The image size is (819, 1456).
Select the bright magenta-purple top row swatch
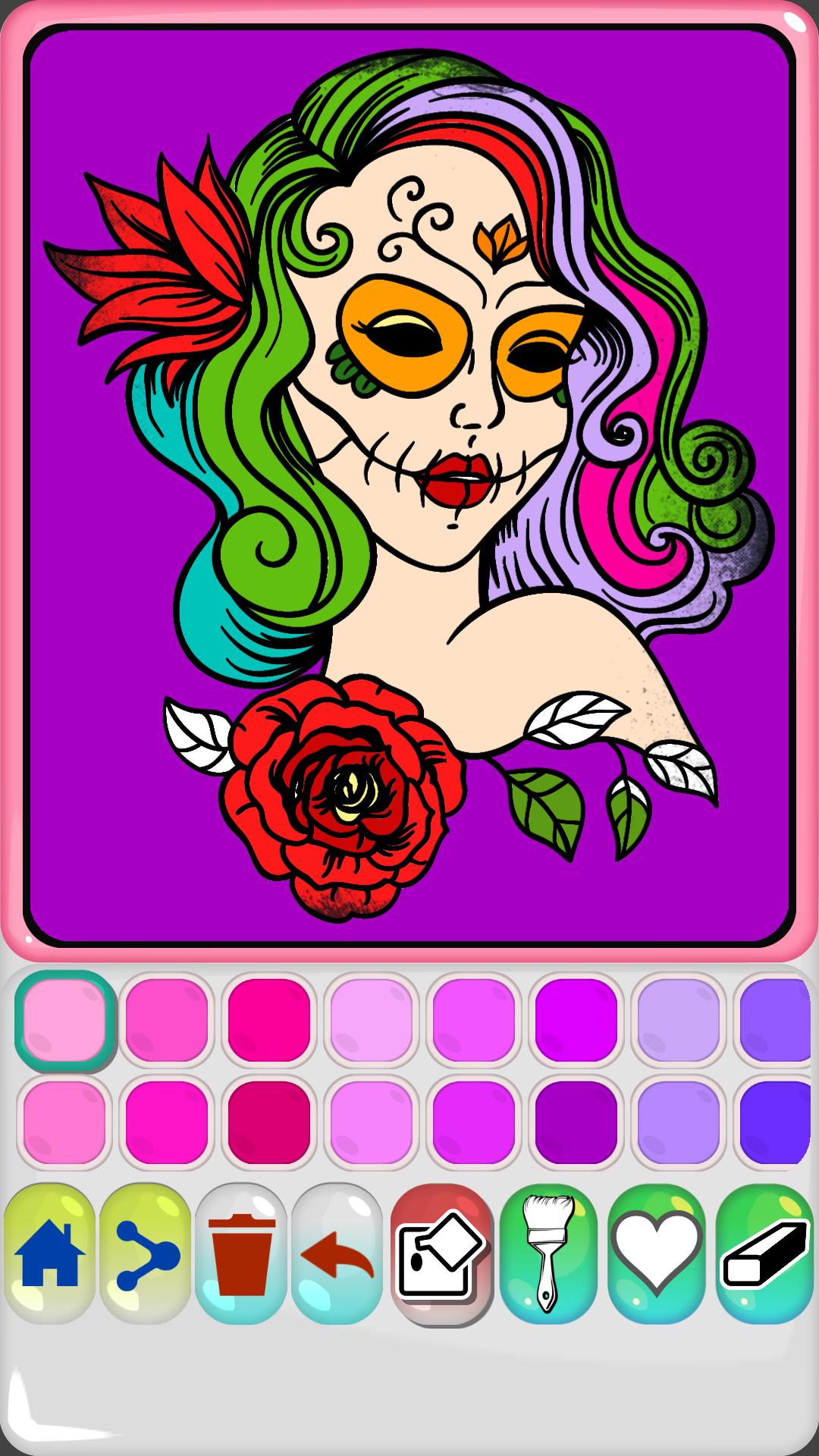[576, 1020]
